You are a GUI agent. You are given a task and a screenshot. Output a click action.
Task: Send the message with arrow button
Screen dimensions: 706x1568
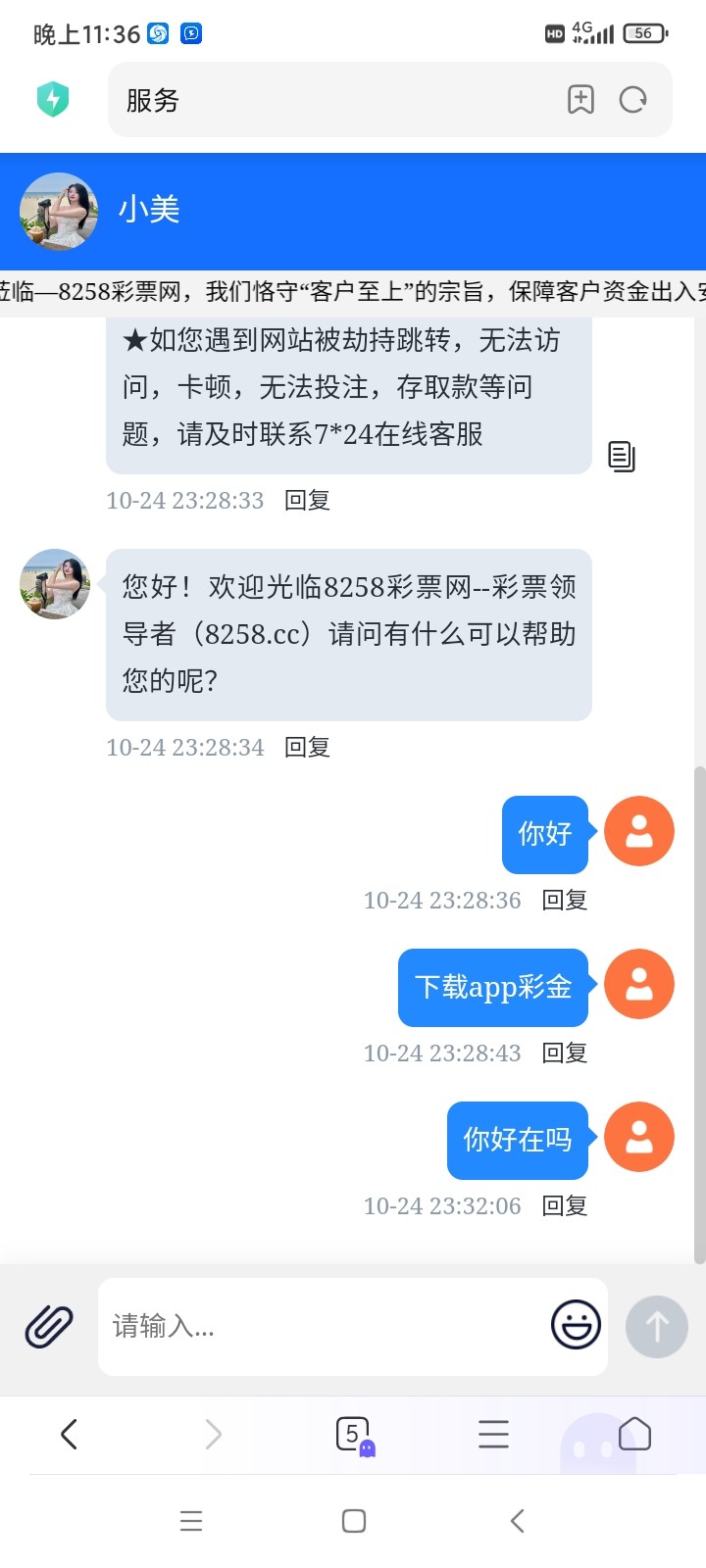(x=656, y=1327)
